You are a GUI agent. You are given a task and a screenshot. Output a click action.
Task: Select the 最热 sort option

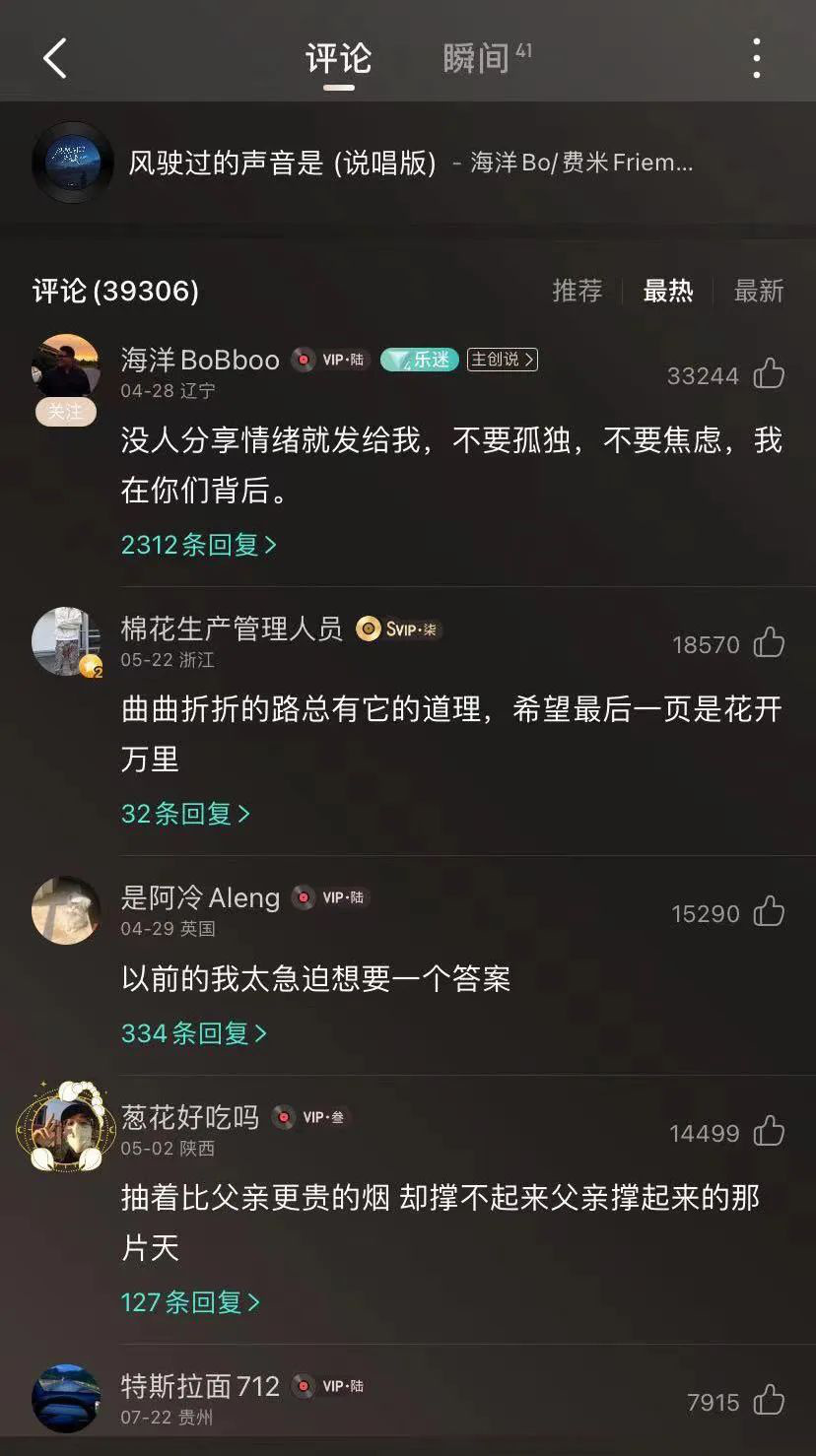click(x=667, y=291)
